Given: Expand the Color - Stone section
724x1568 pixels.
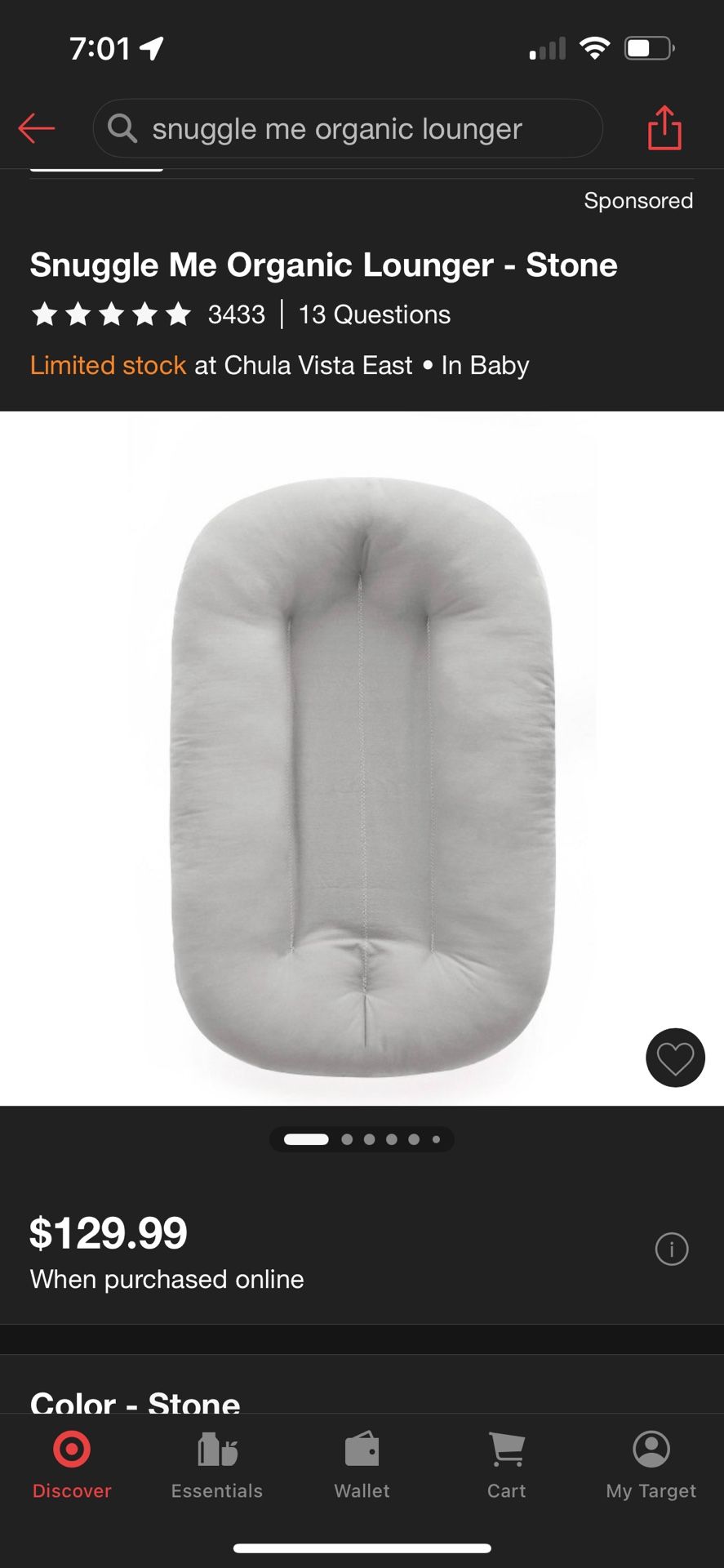Looking at the screenshot, I should [x=135, y=1400].
